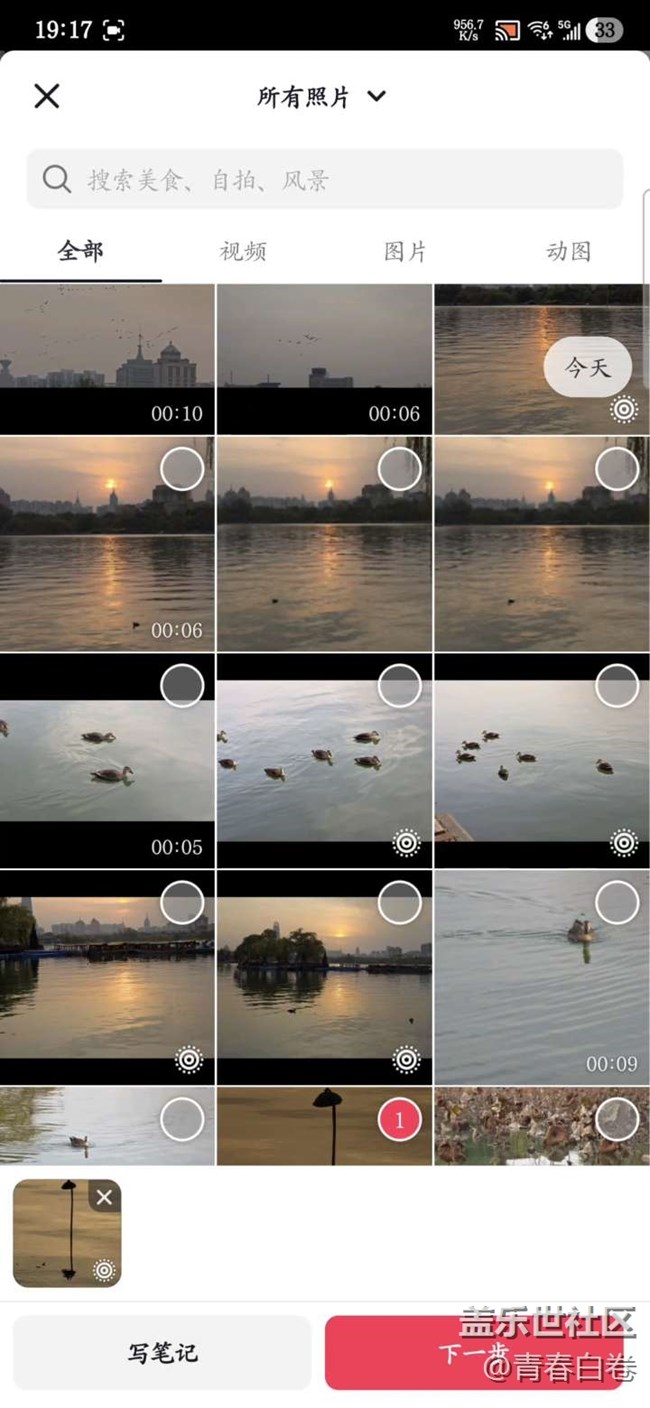Tick the circle on the 00:05 duck video
Screen dimensions: 650x1408
[182, 686]
